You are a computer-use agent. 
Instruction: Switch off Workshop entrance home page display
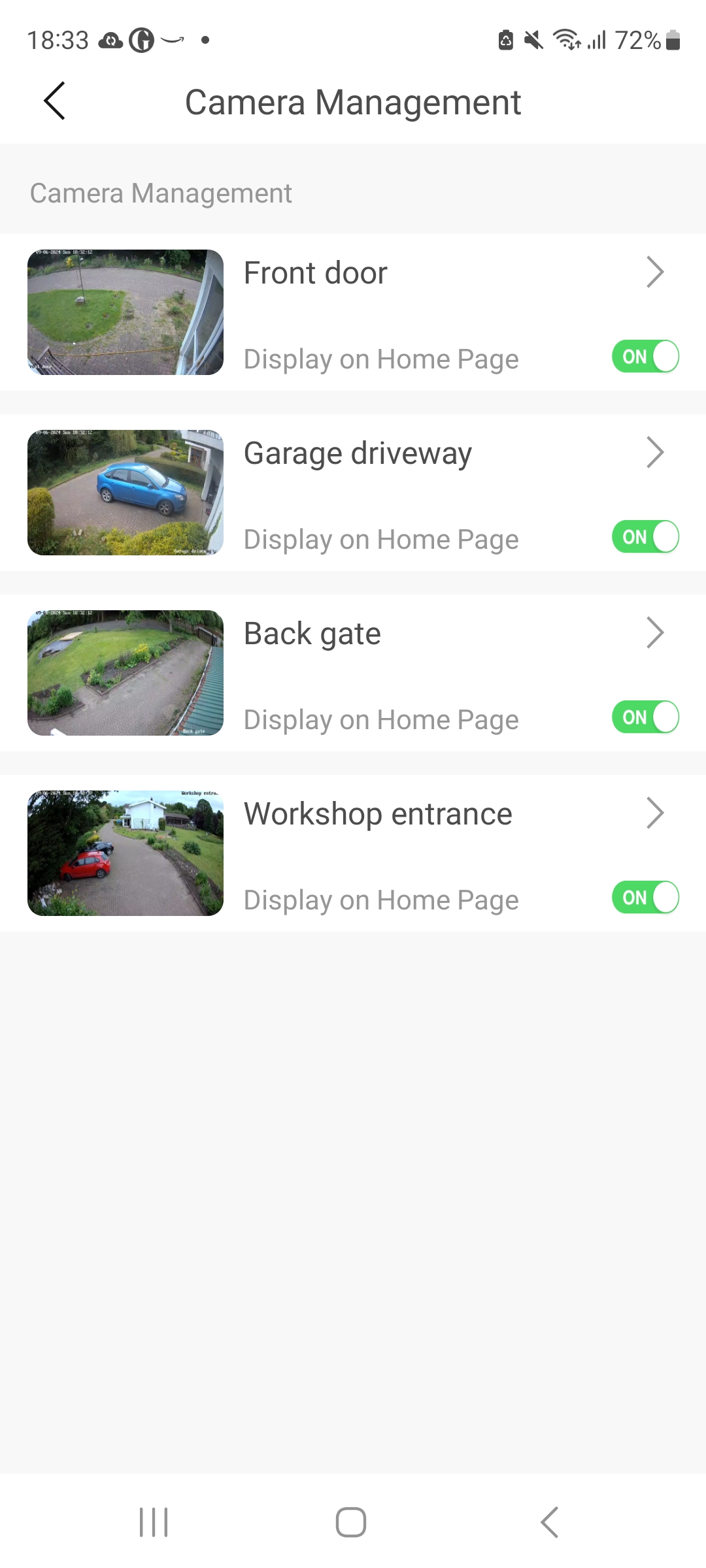click(645, 898)
